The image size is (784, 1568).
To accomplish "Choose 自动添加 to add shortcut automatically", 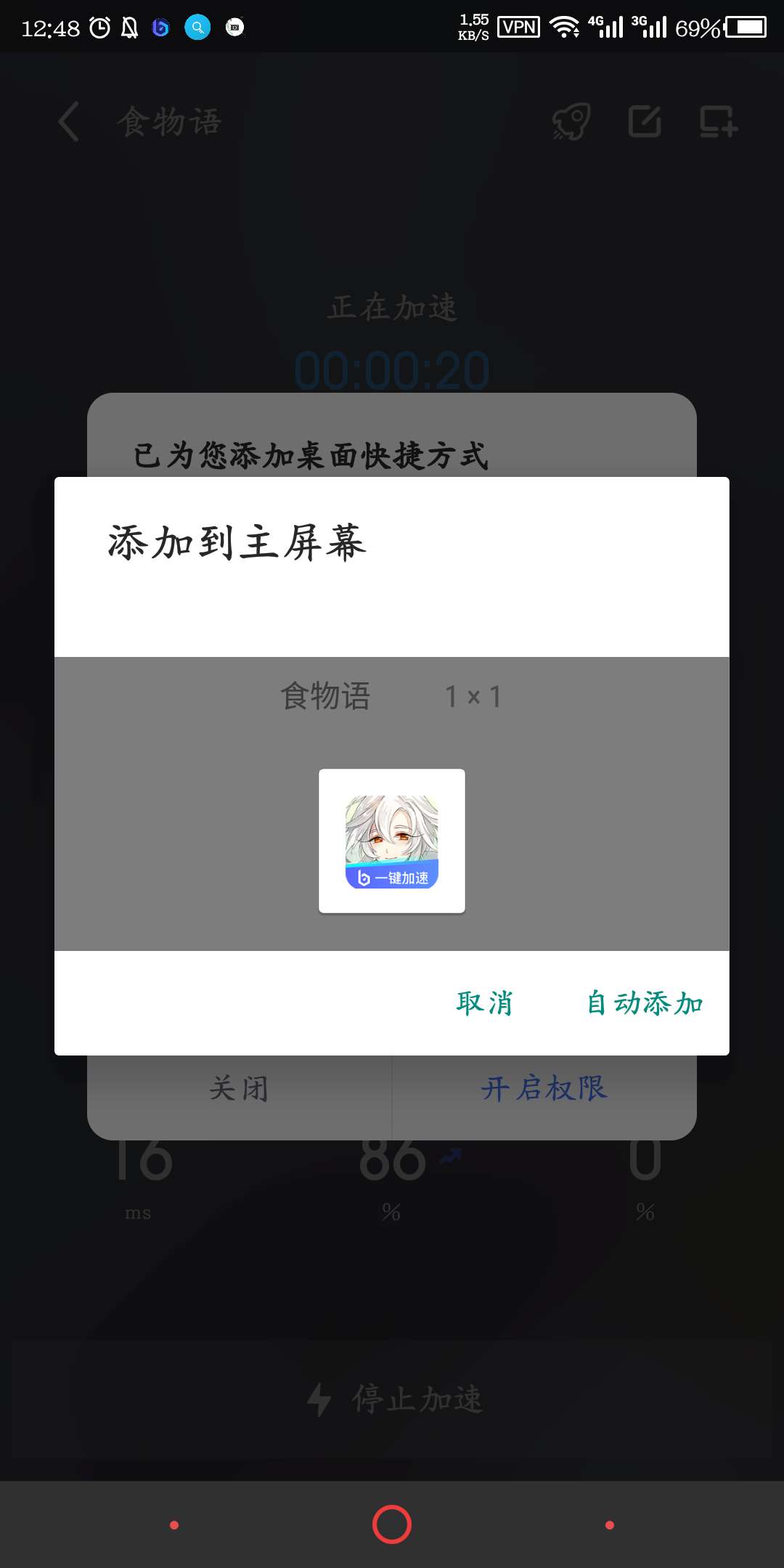I will pyautogui.click(x=645, y=1003).
